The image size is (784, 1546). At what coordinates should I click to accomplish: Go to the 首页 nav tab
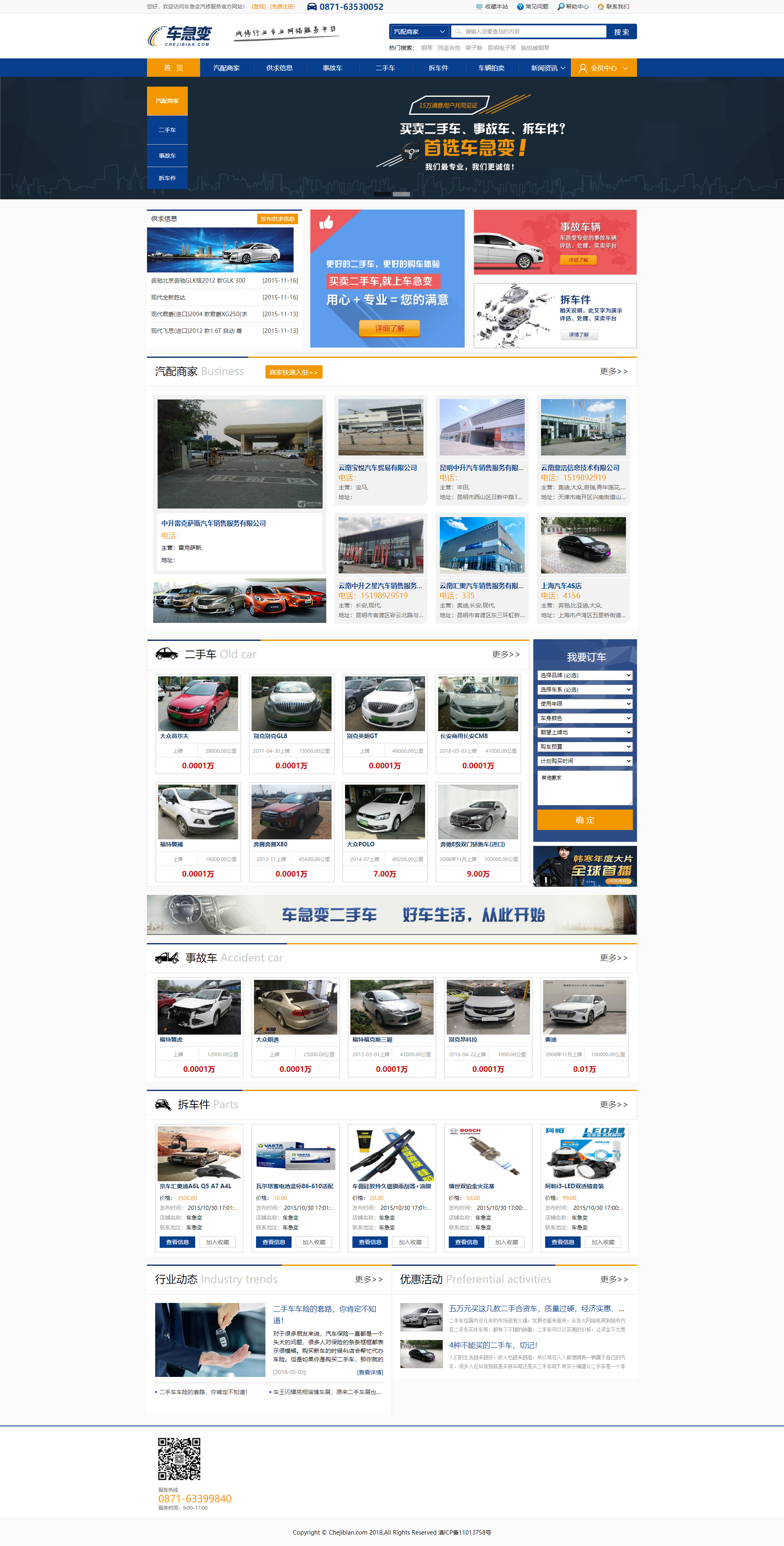[x=174, y=68]
